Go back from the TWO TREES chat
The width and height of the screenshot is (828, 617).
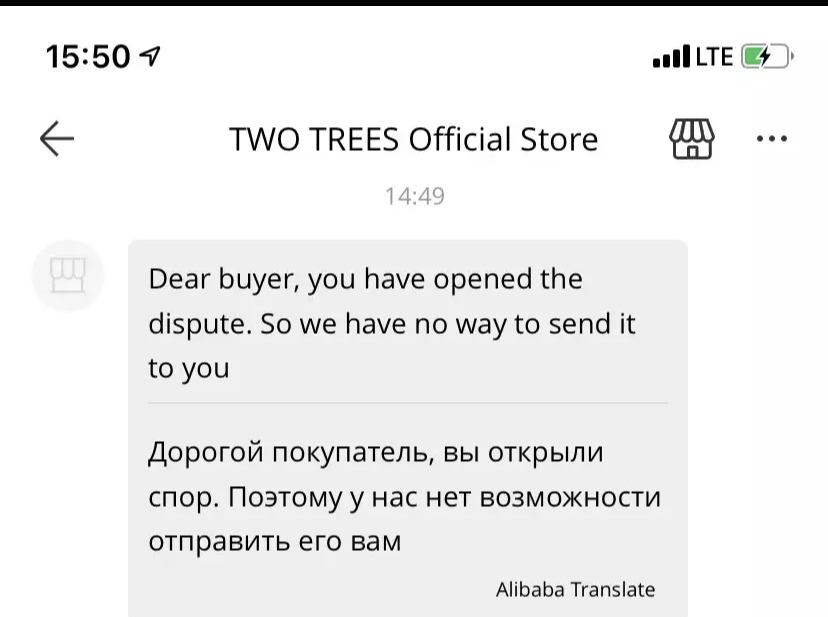coord(57,139)
